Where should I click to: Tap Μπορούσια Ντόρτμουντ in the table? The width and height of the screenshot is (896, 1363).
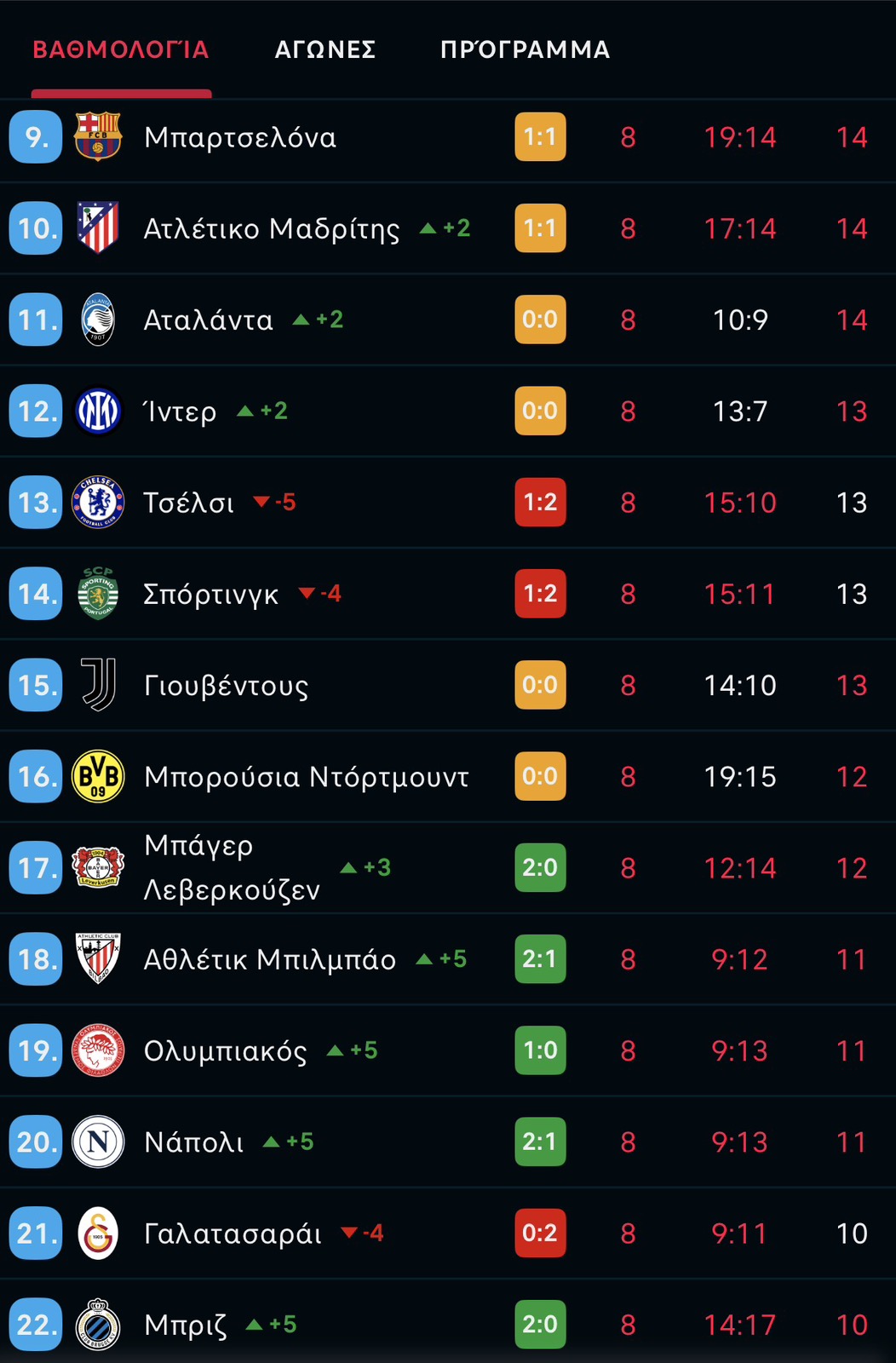coord(306,777)
